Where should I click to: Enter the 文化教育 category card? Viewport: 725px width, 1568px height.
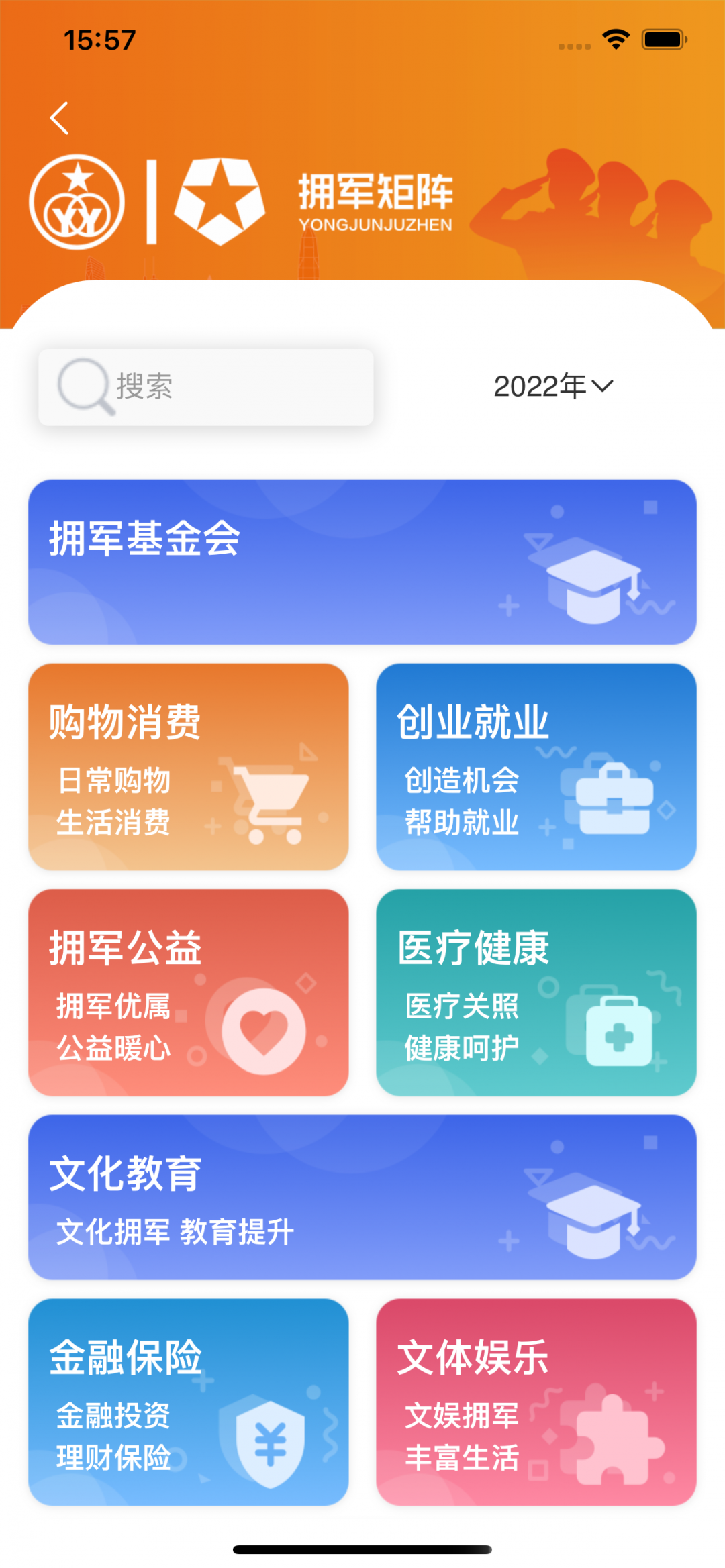(x=362, y=1197)
